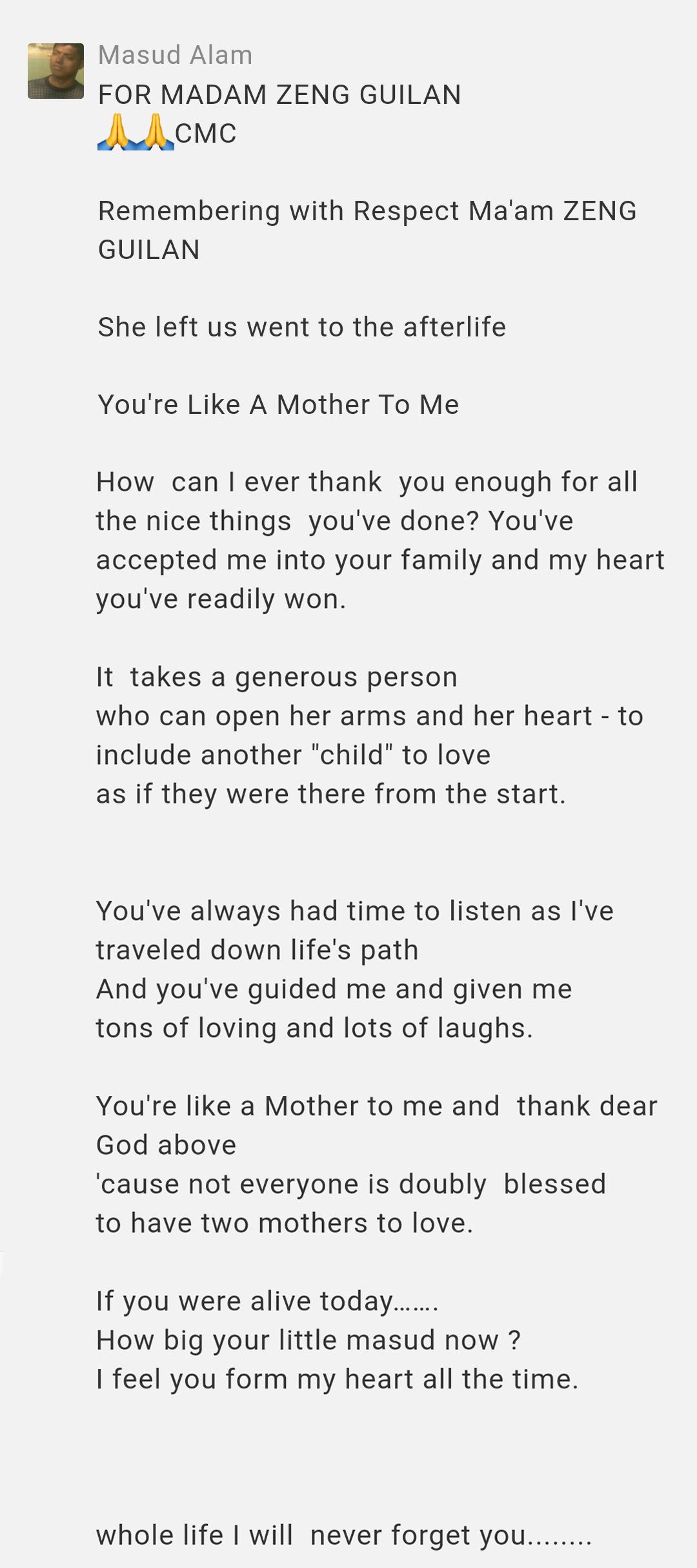
Task: Open Masud Alam's profile picture
Action: (56, 71)
